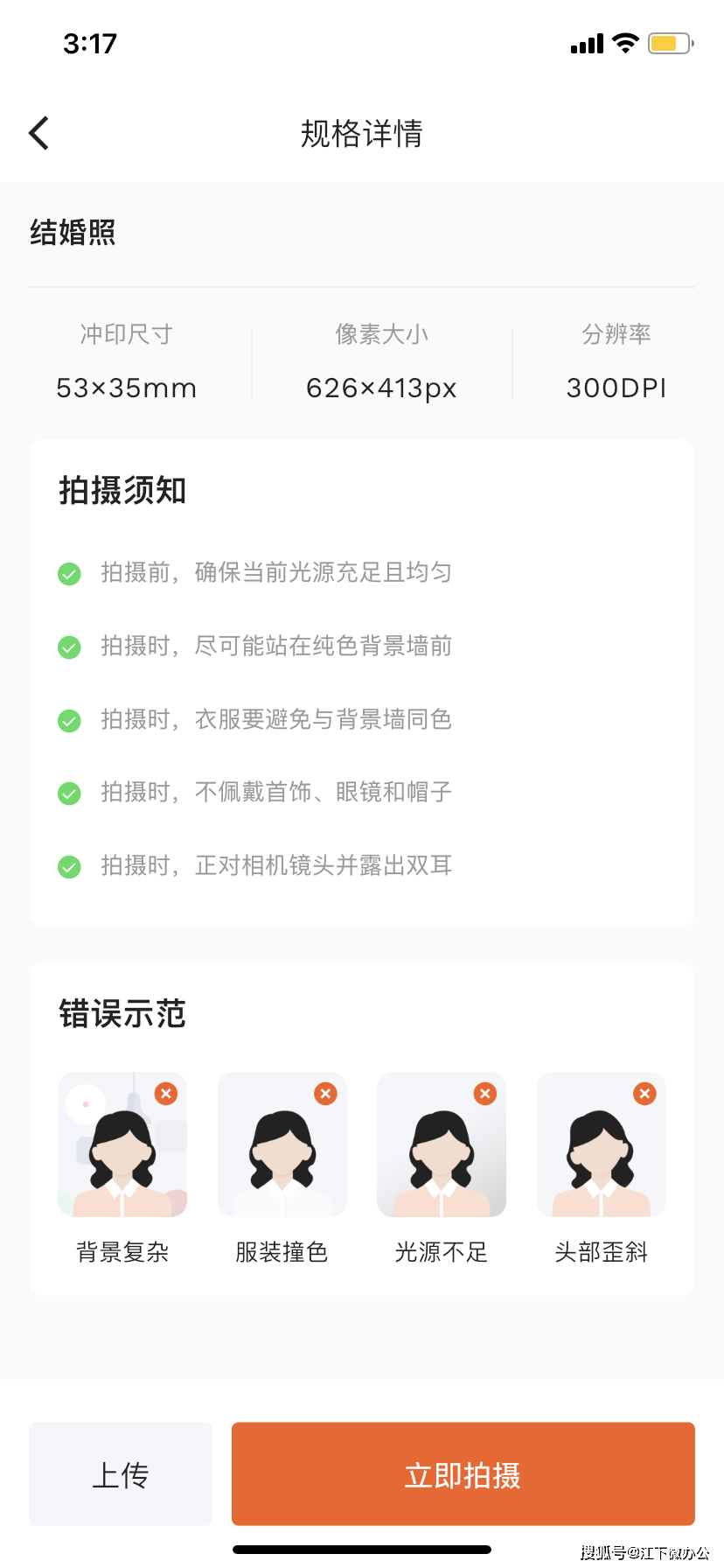The width and height of the screenshot is (724, 1568).
Task: Tap the battery indicator in the status bar
Action: tap(670, 42)
